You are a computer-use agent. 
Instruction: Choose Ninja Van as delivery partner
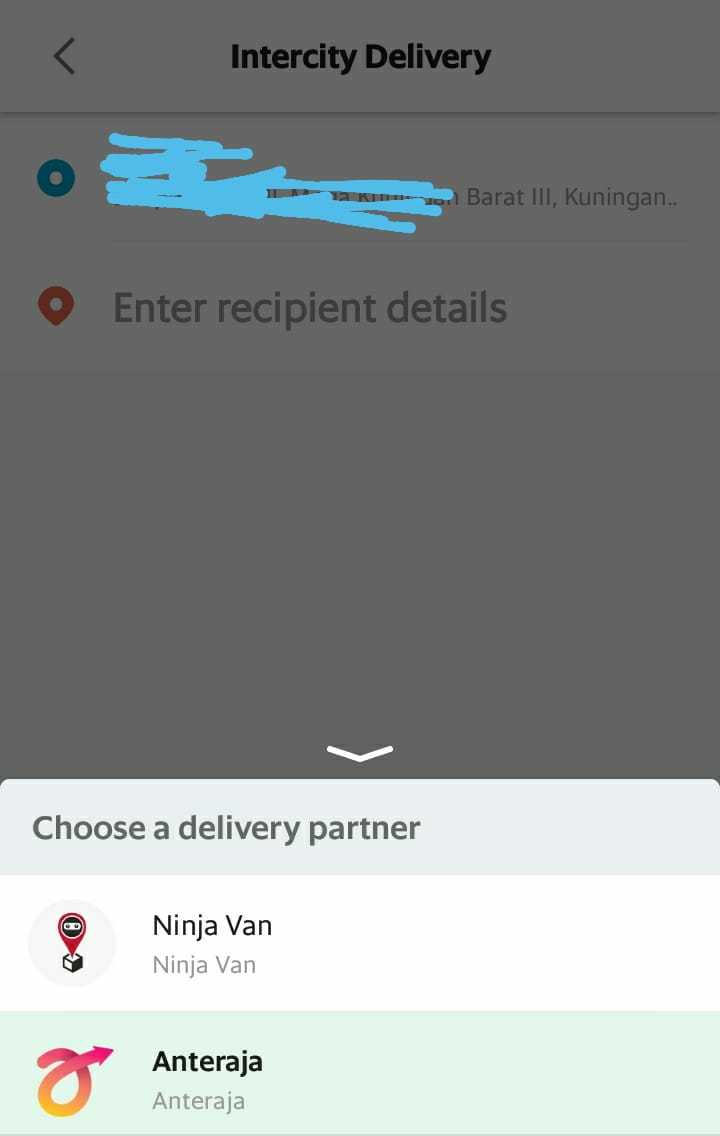360,942
